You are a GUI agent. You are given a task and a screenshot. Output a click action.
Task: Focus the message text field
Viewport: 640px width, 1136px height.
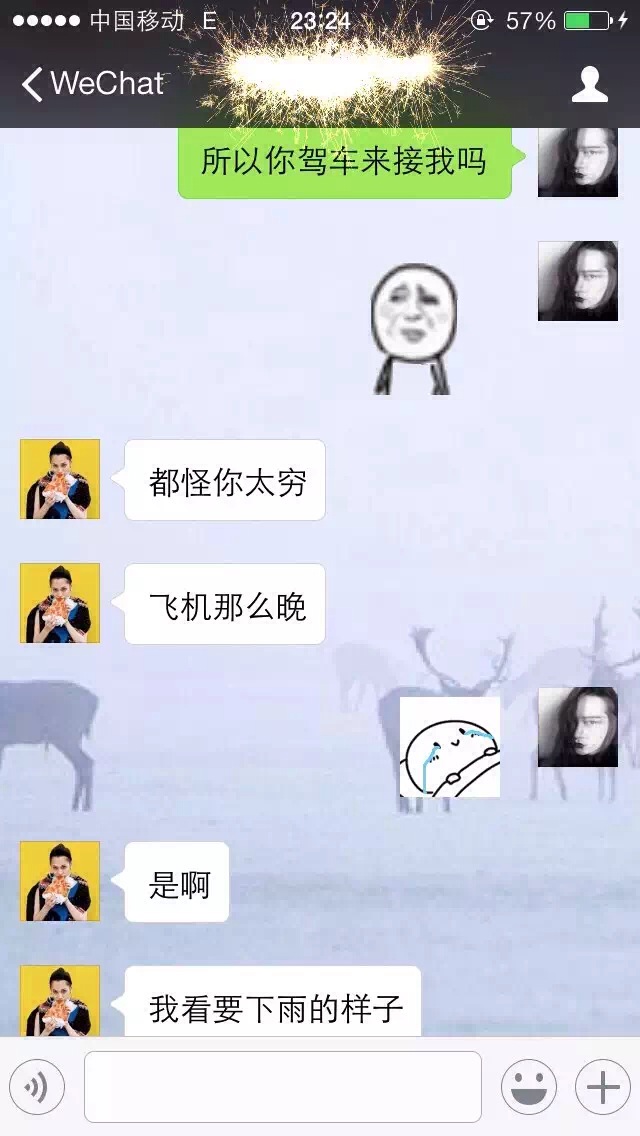click(x=282, y=1087)
